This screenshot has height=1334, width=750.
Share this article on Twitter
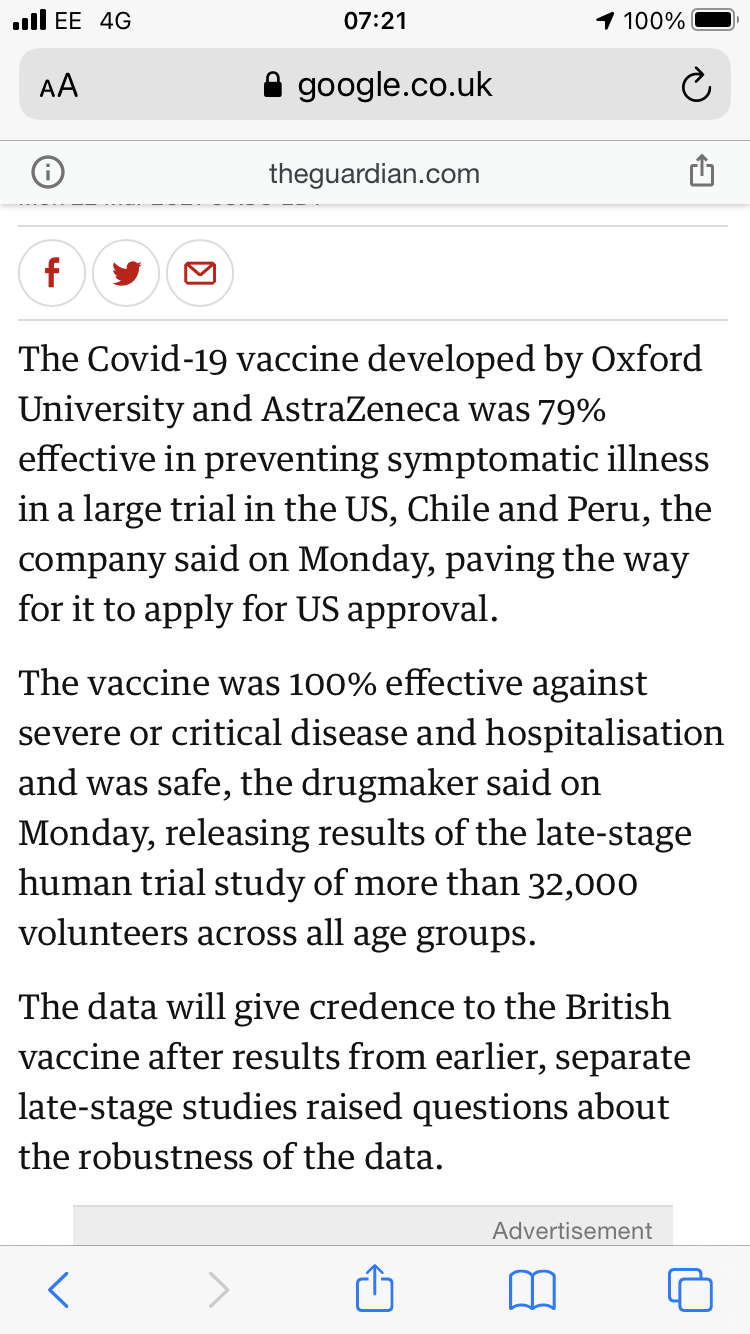tap(126, 273)
